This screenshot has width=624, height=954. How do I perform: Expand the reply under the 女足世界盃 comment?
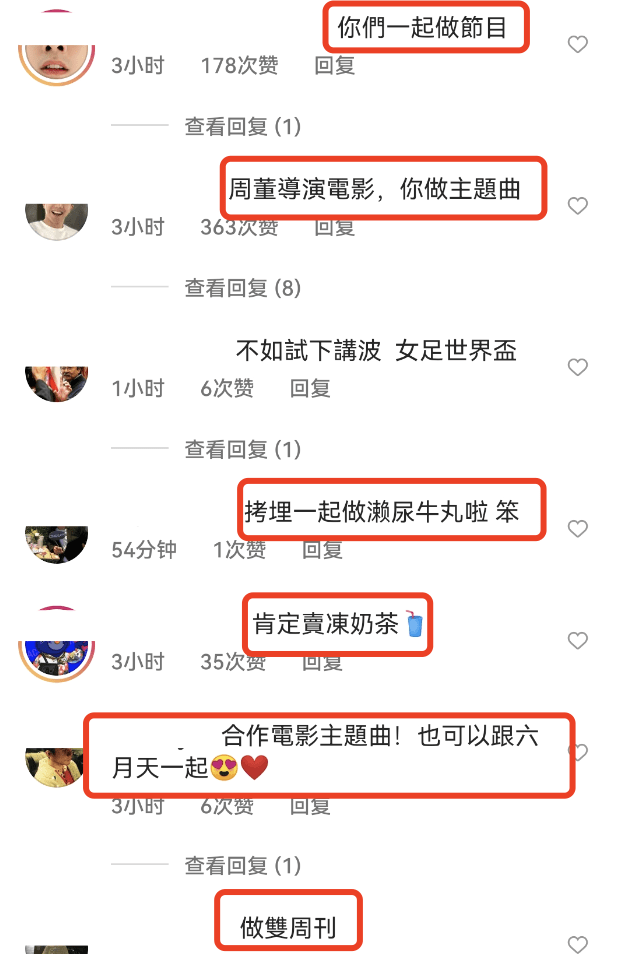pos(242,449)
